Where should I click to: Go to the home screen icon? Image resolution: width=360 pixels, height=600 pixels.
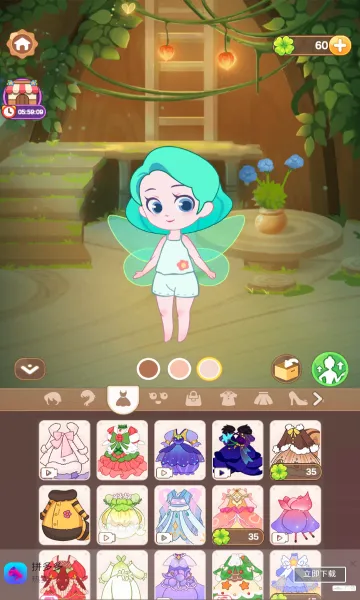22,44
